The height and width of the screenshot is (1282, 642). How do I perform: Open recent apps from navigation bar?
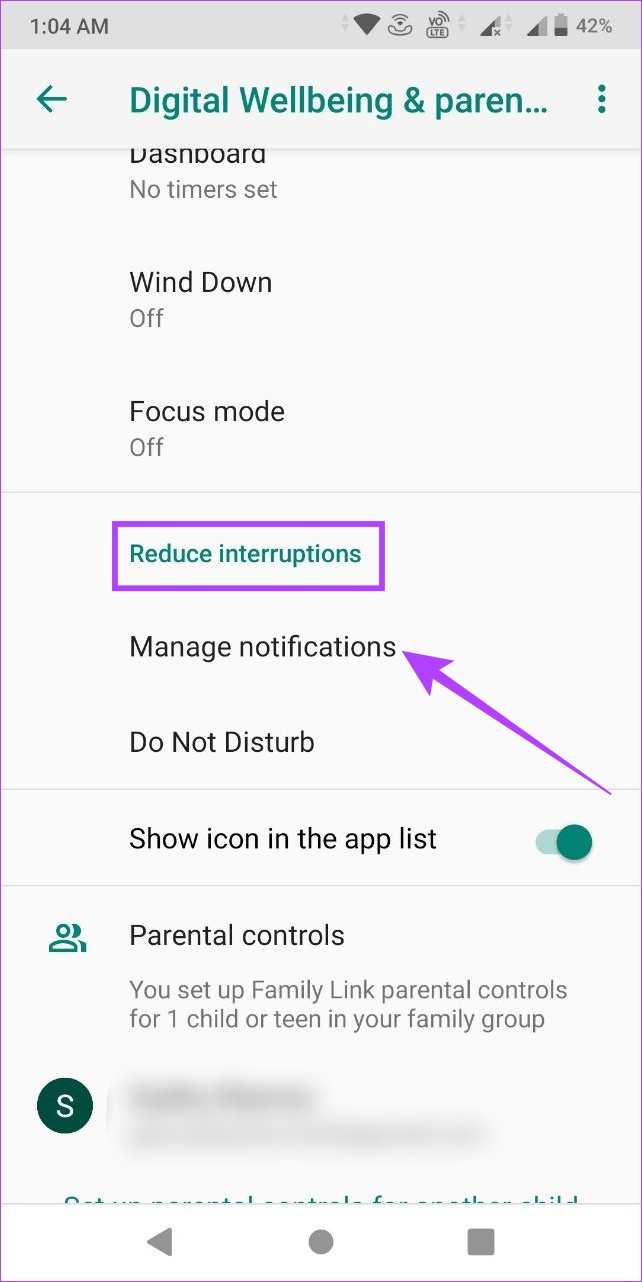(481, 1241)
